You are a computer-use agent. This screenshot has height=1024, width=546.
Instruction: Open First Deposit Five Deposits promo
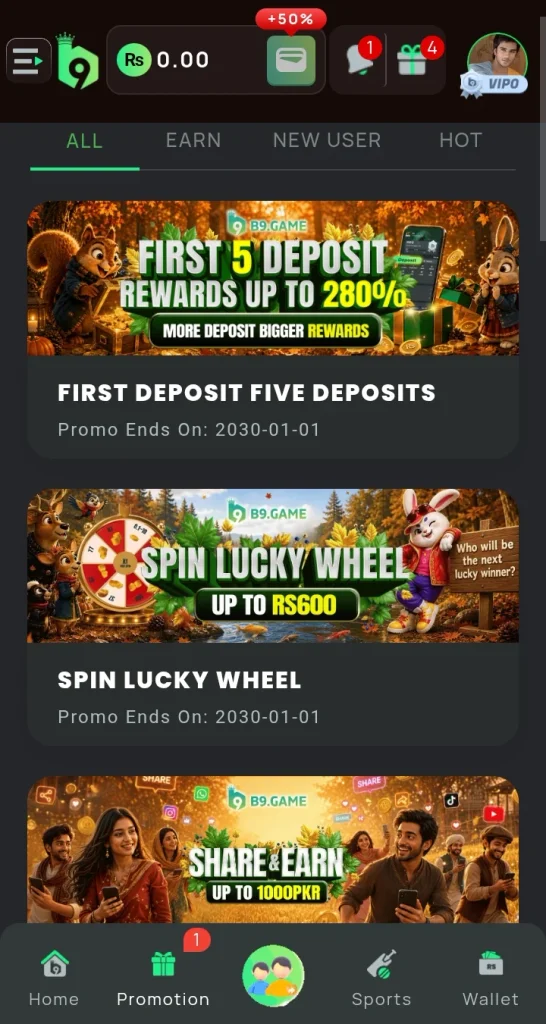(273, 330)
